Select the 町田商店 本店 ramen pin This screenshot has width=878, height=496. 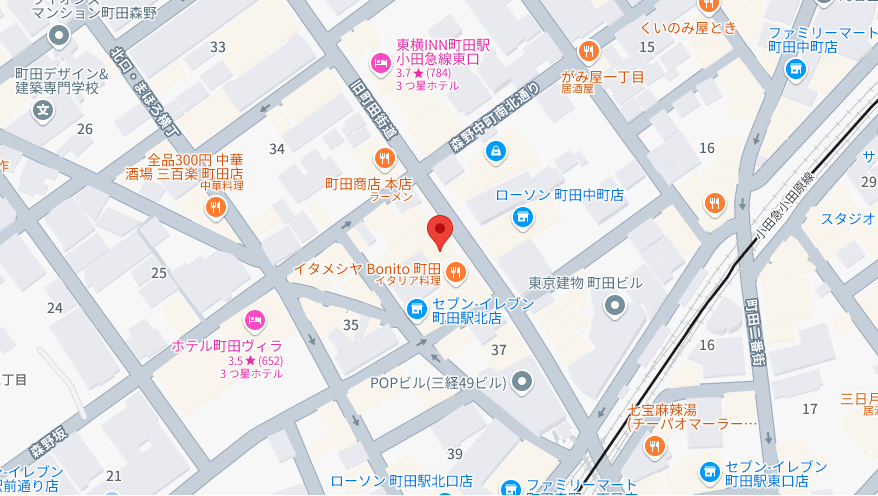pos(384,158)
